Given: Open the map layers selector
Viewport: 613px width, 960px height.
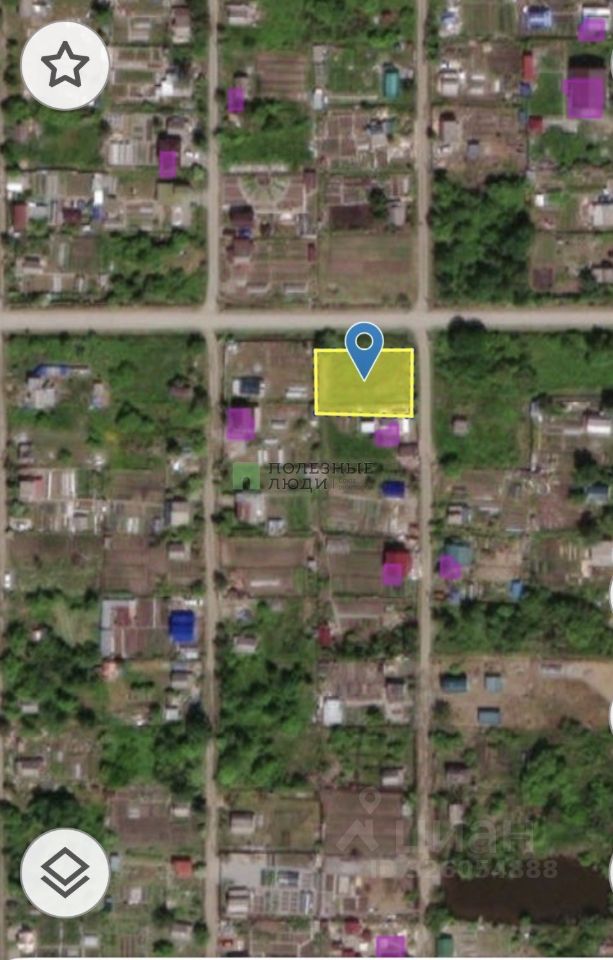Looking at the screenshot, I should point(64,872).
